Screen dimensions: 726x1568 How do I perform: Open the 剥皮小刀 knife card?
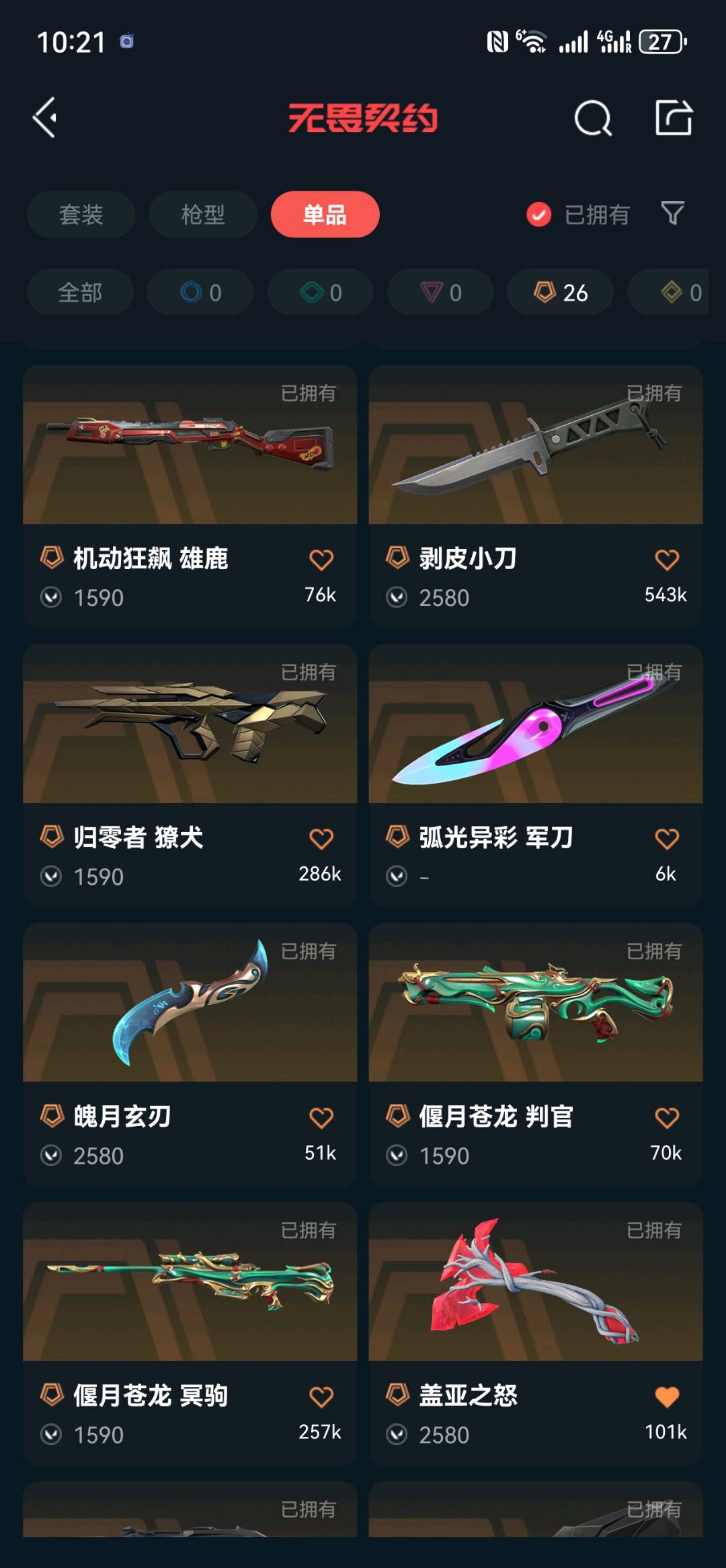[535, 471]
